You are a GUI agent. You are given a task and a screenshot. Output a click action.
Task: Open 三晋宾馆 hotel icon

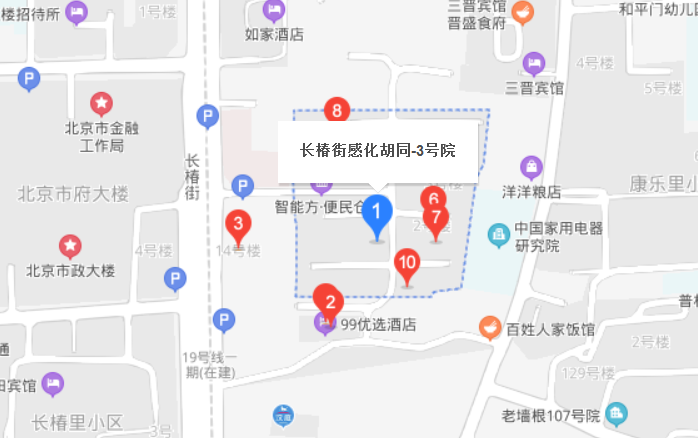(x=535, y=63)
